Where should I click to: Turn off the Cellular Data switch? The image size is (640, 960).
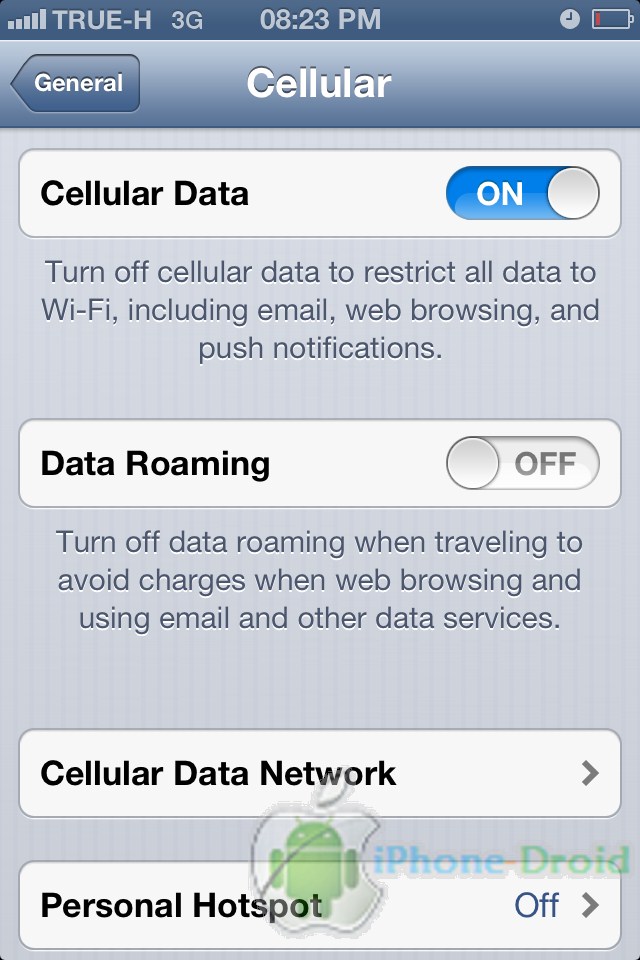pos(522,193)
